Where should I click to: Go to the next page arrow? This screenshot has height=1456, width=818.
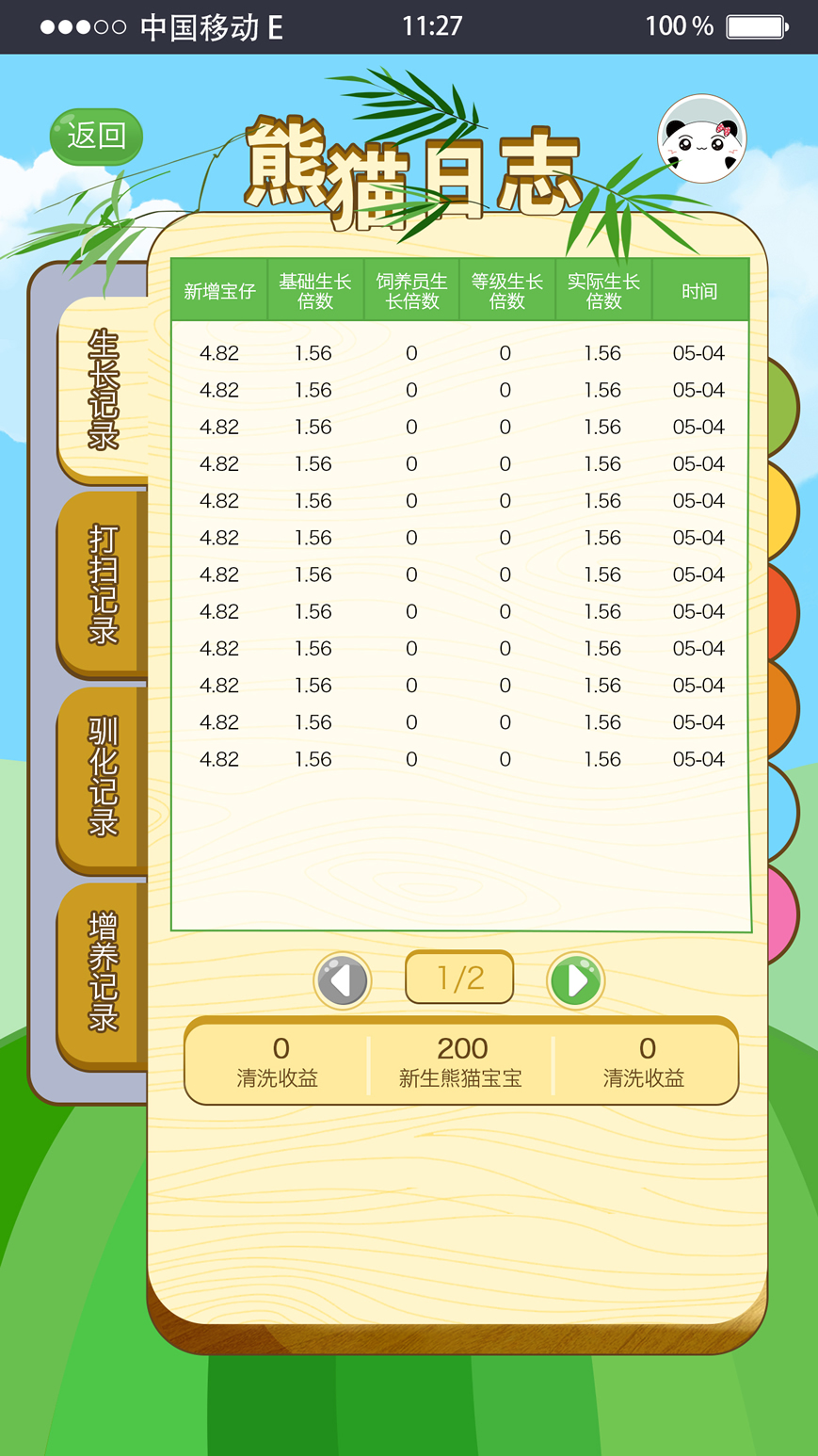click(575, 981)
